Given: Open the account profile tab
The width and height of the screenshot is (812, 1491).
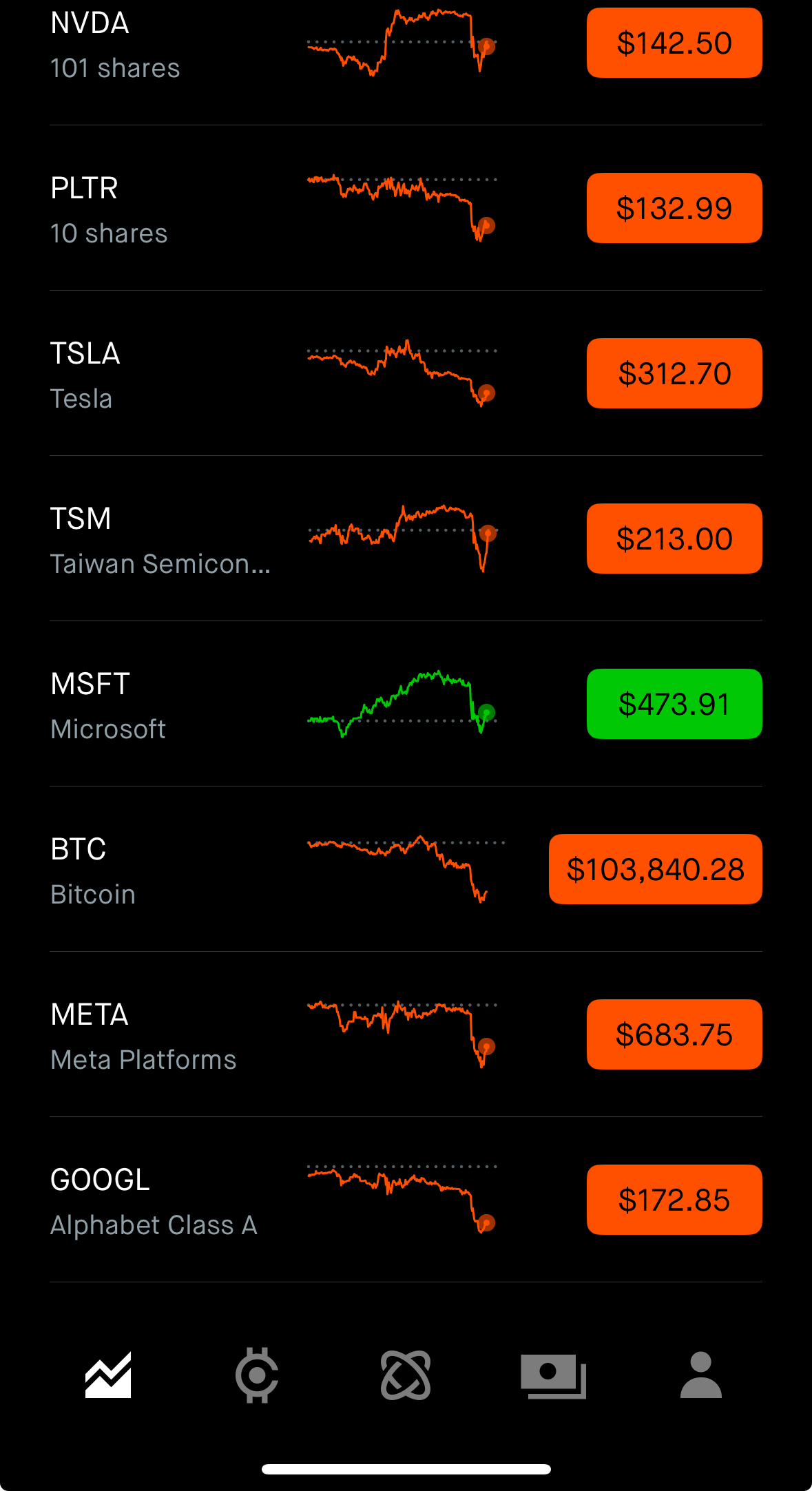Looking at the screenshot, I should point(701,1375).
